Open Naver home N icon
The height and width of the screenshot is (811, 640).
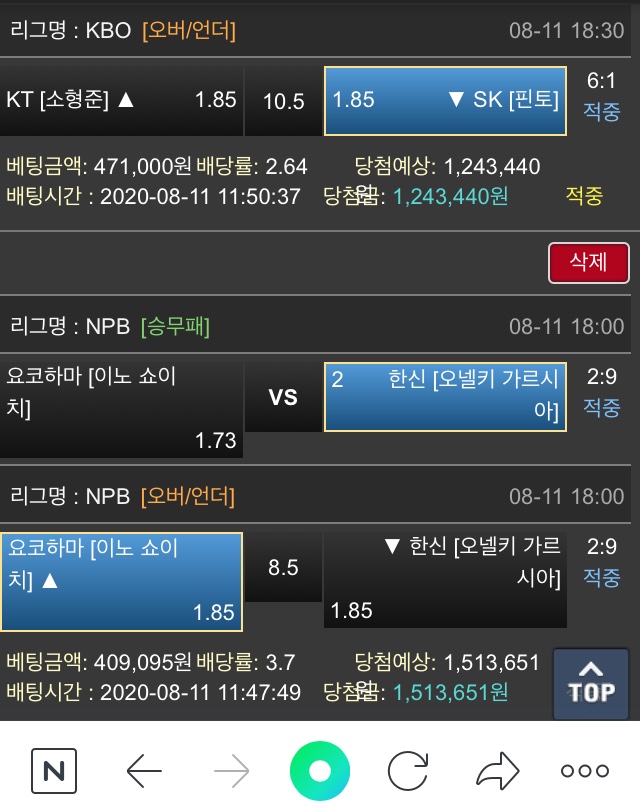(x=54, y=770)
